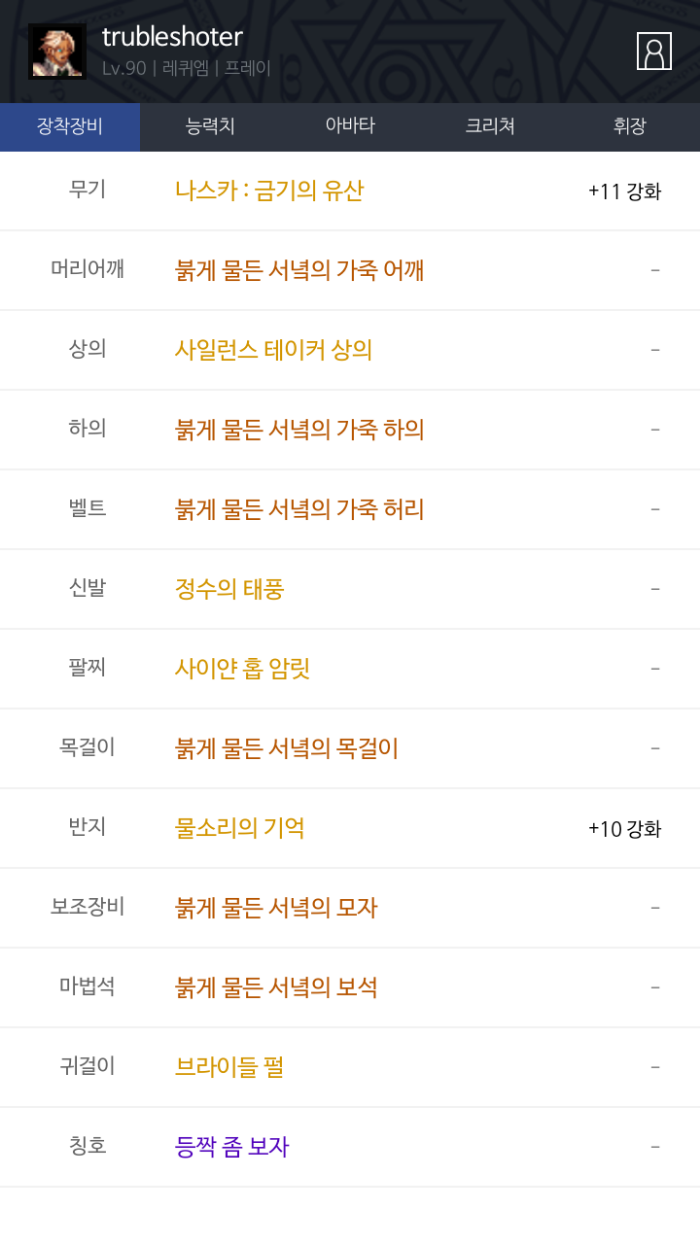The image size is (700, 1244).
Task: Tap the 브라이들 펄 earring item
Action: 229,1067
